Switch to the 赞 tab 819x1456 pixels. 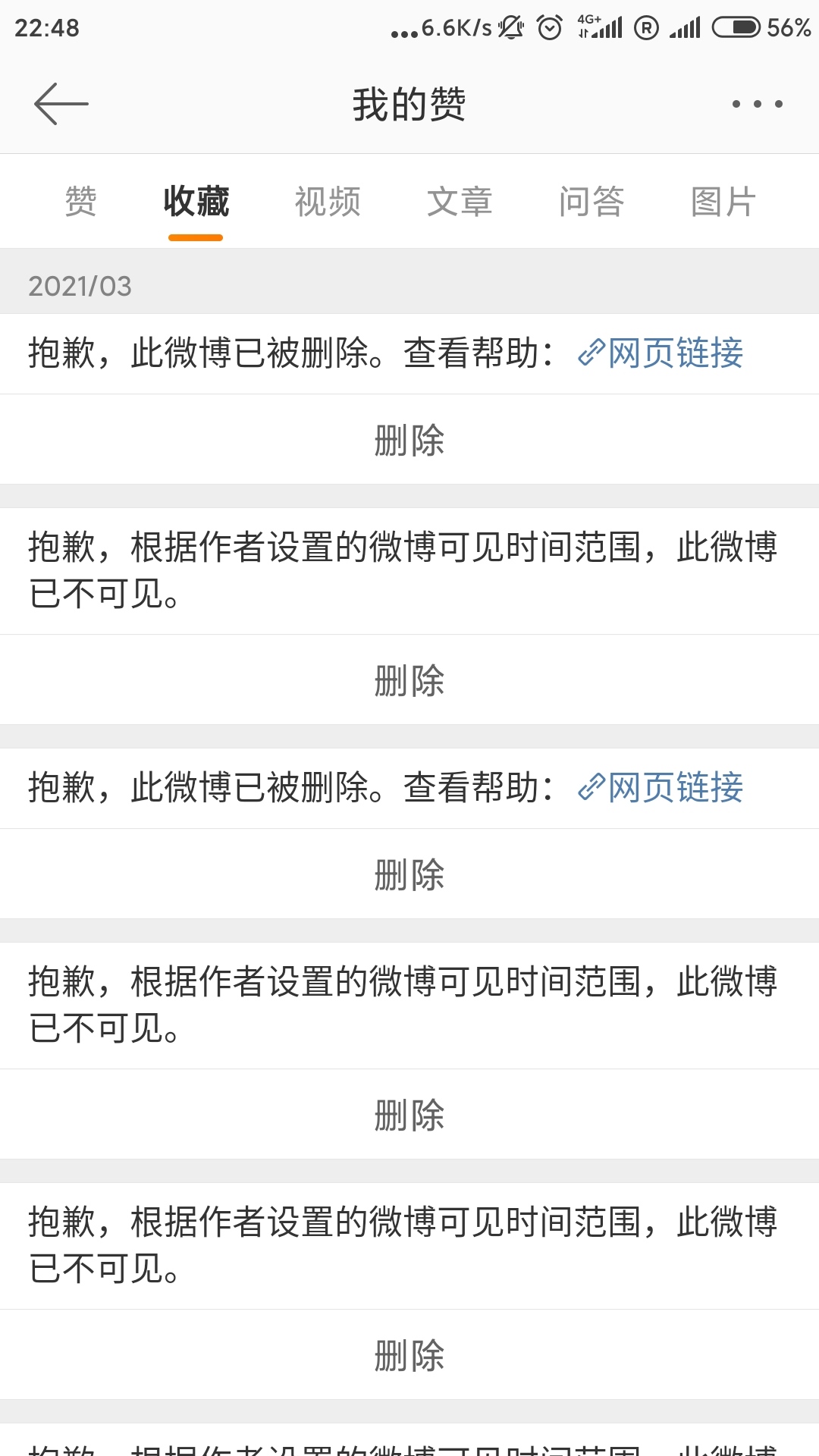tap(81, 202)
